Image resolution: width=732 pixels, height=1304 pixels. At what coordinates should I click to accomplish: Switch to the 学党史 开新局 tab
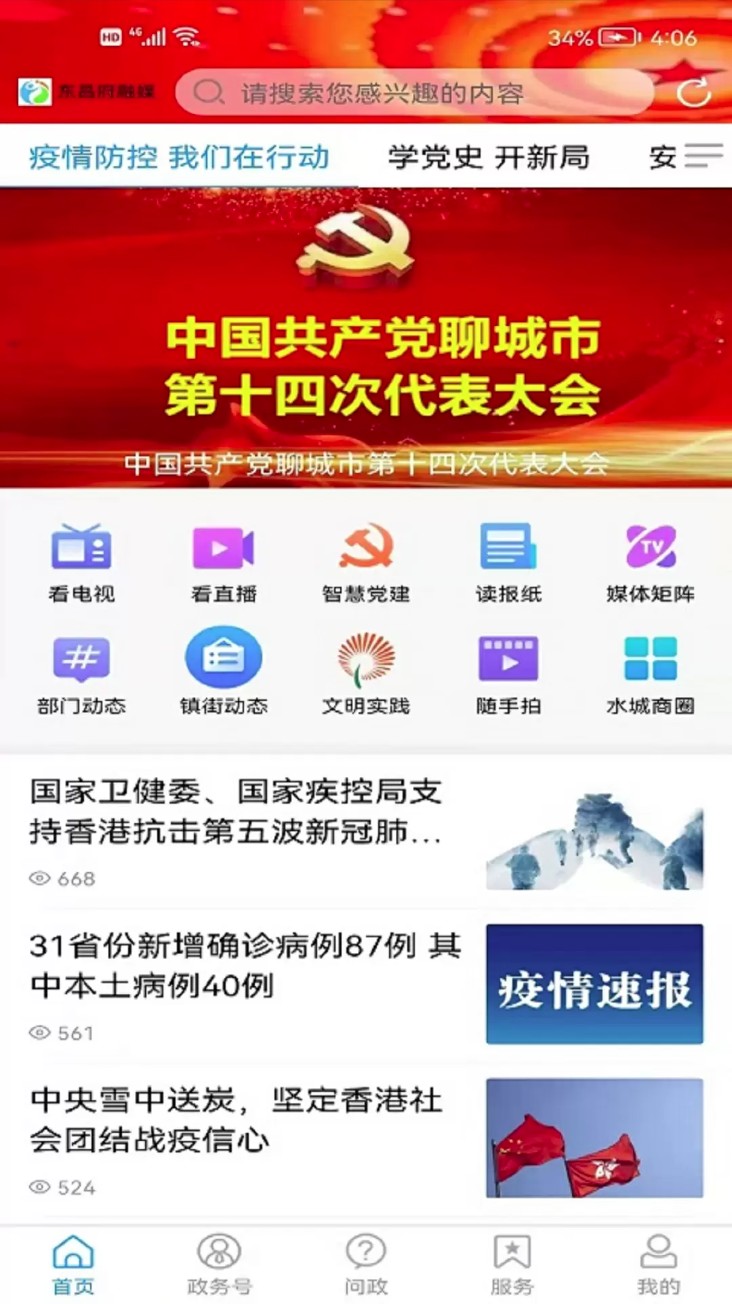click(487, 157)
